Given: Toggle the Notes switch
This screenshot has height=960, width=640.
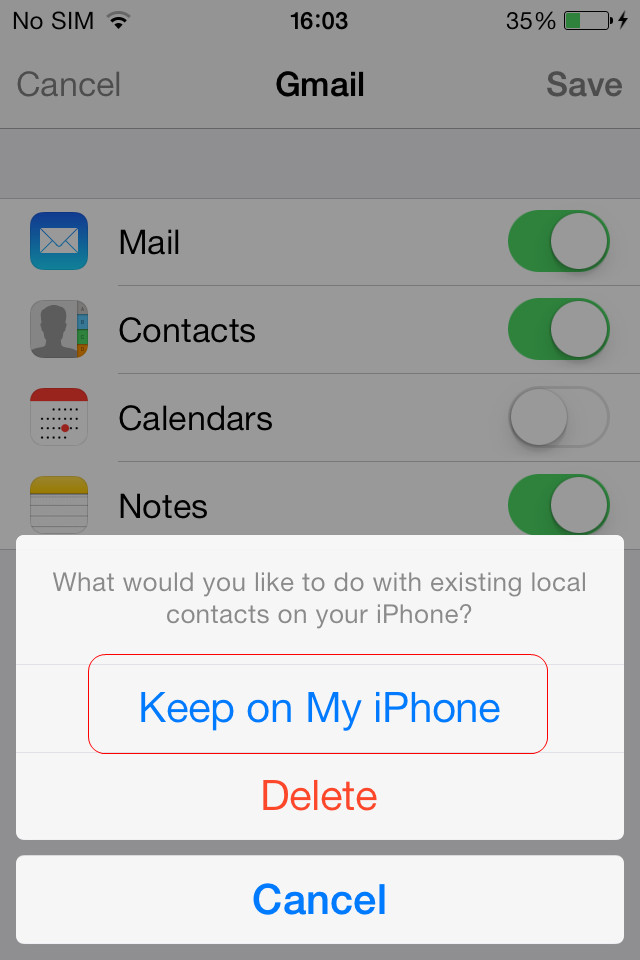Looking at the screenshot, I should (x=558, y=504).
